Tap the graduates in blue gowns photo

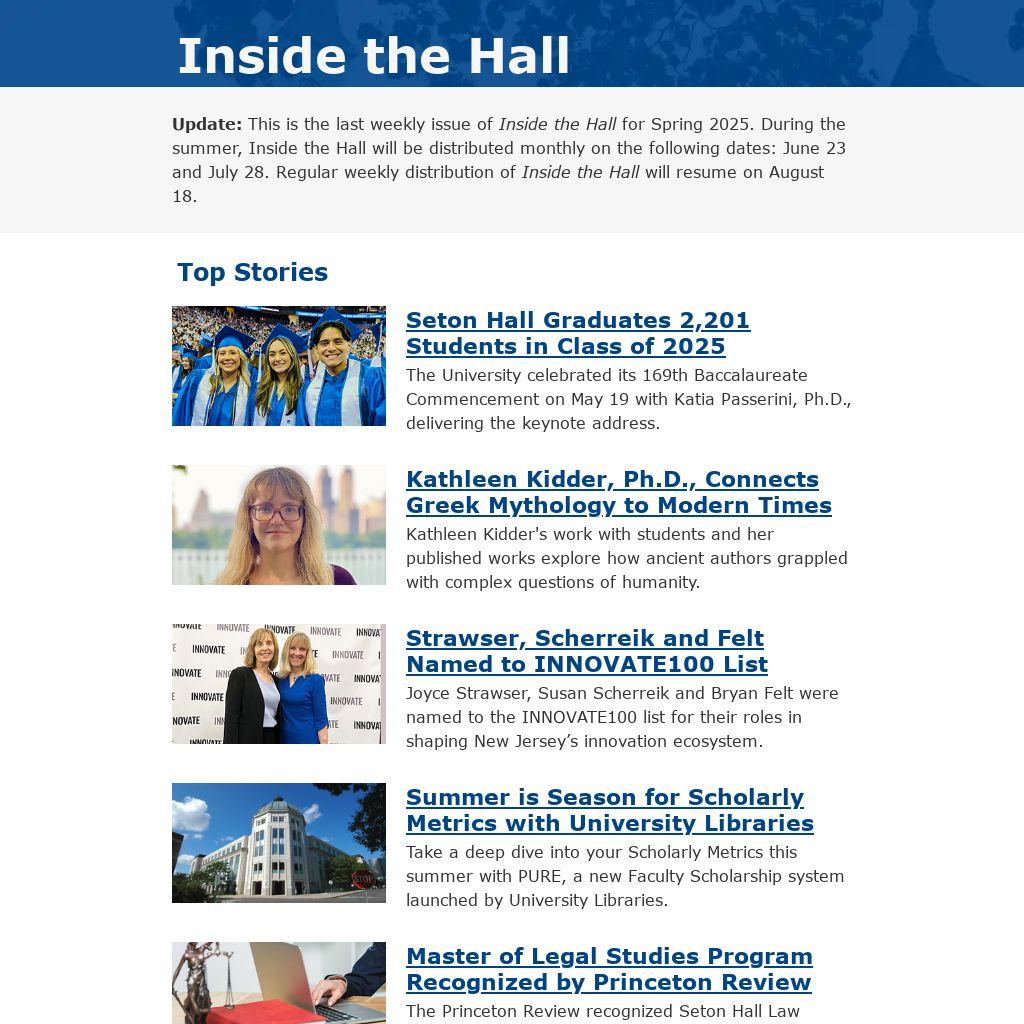pyautogui.click(x=278, y=366)
